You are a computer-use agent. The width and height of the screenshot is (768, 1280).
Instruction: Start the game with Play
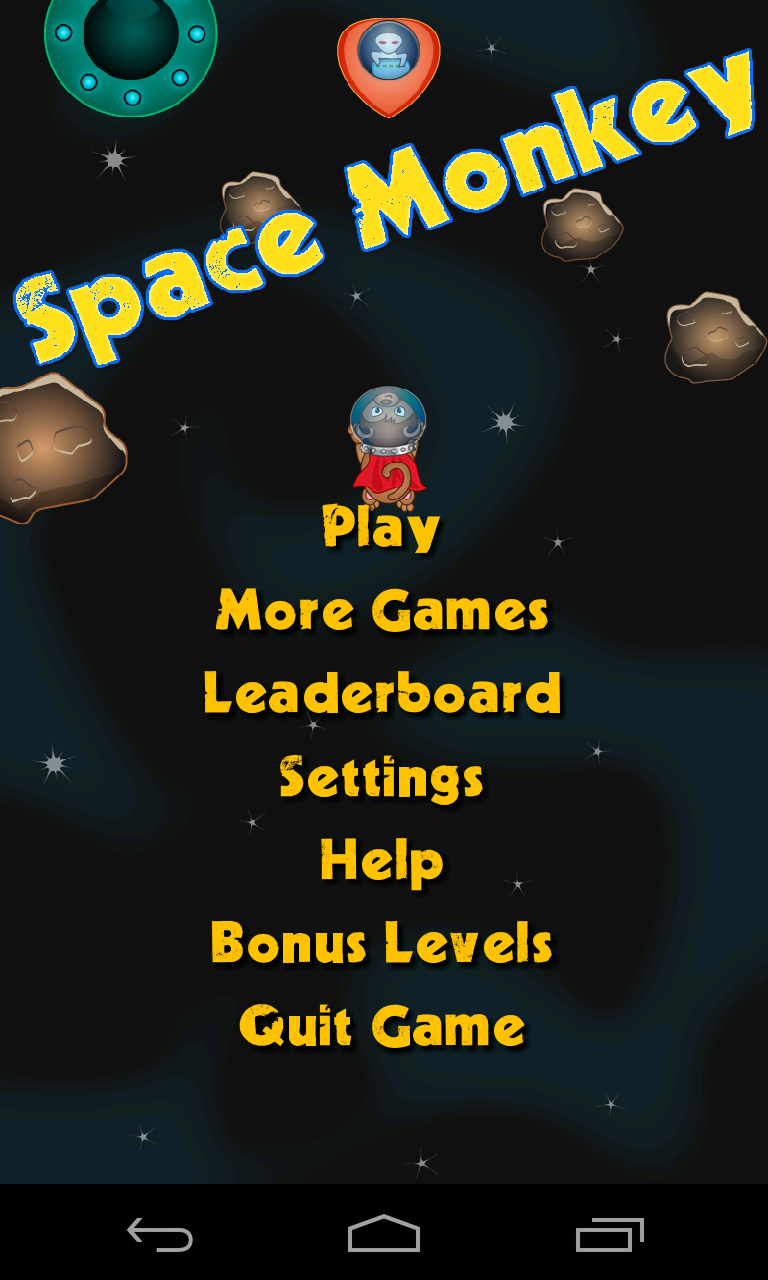pyautogui.click(x=382, y=527)
